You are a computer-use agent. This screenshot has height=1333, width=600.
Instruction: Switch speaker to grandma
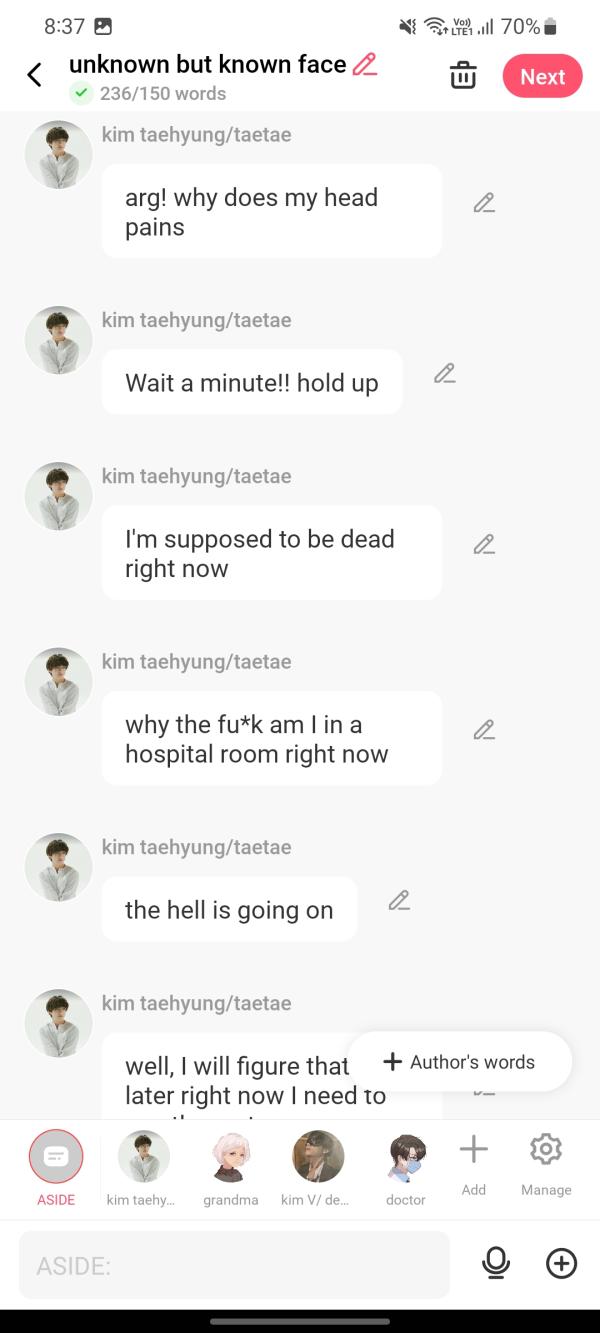pyautogui.click(x=231, y=1166)
